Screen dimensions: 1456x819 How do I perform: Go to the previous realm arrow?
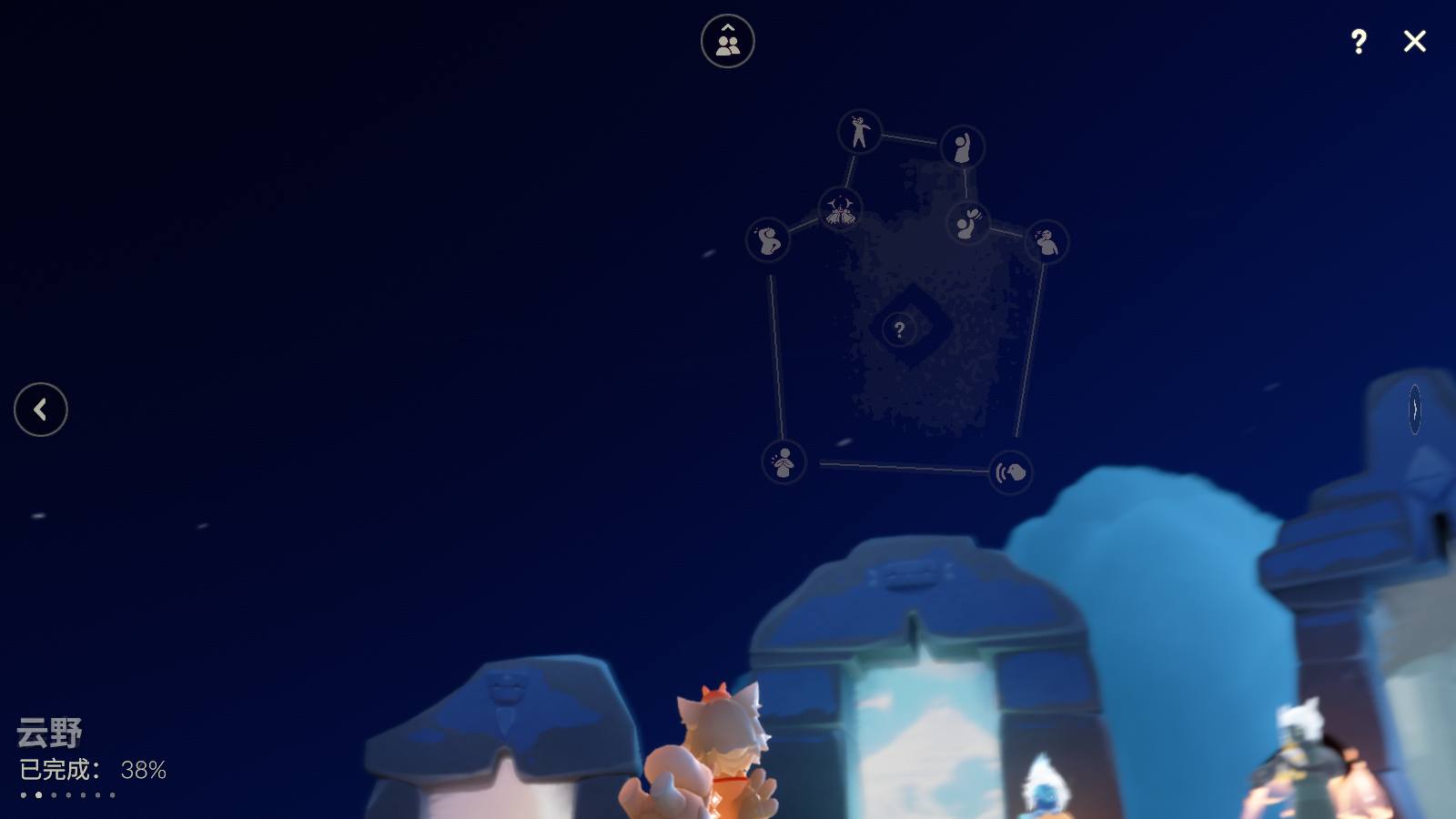click(x=41, y=409)
